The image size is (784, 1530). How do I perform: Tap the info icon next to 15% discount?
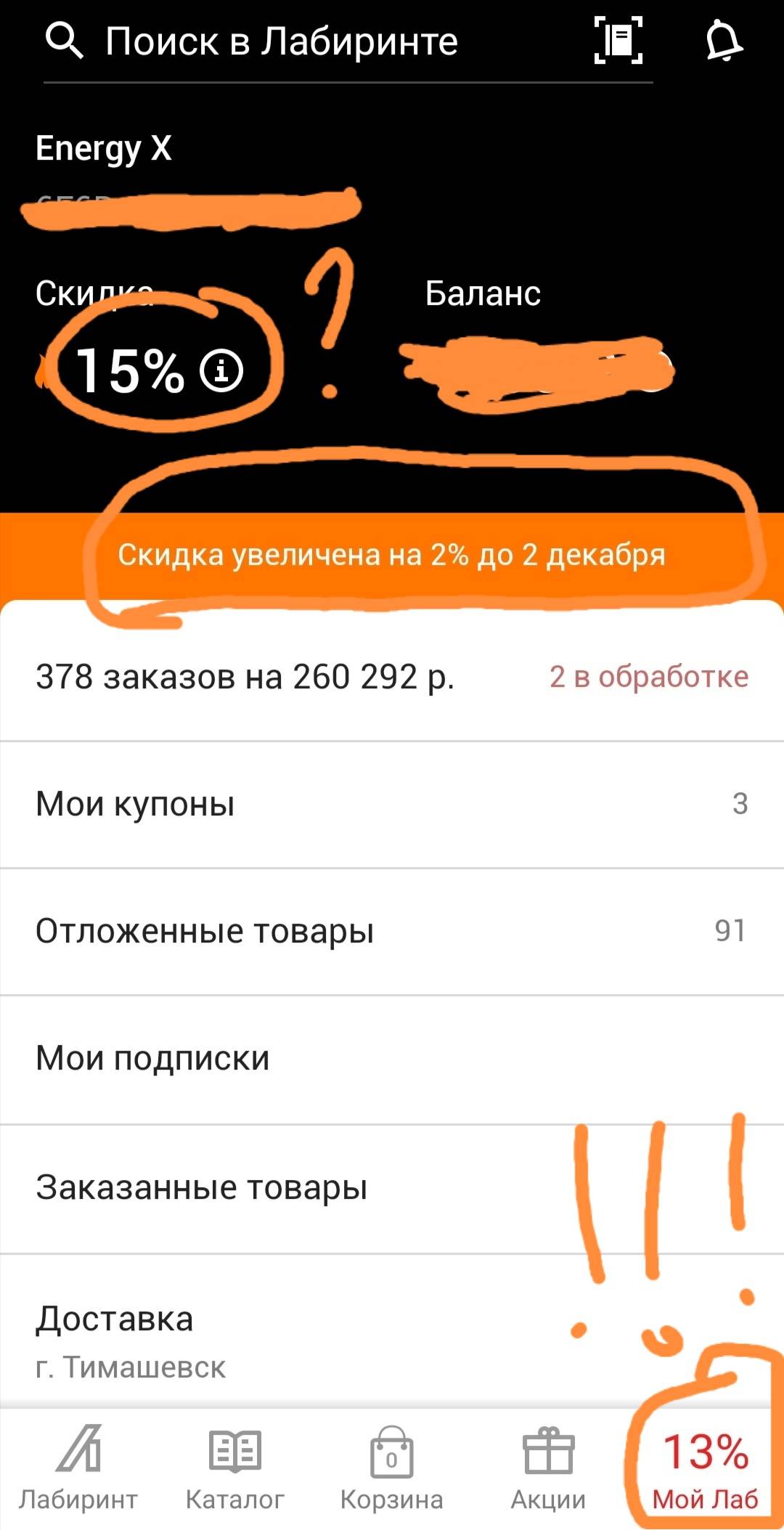[x=221, y=370]
